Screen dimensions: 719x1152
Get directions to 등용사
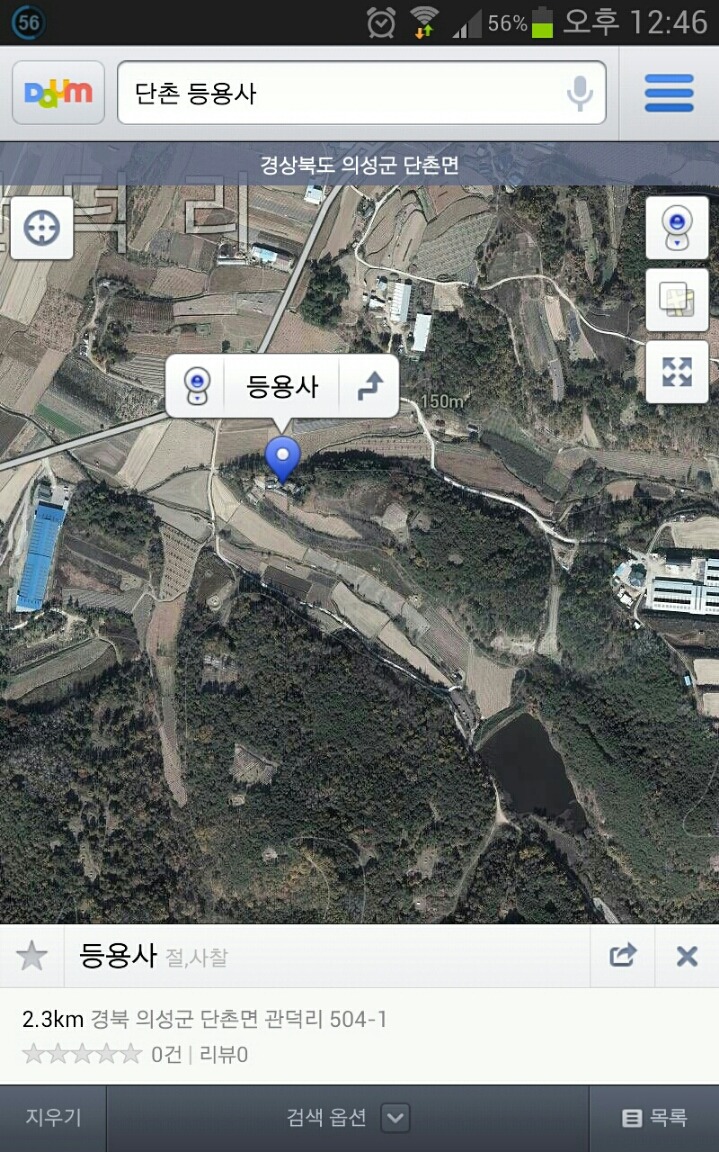(370, 386)
